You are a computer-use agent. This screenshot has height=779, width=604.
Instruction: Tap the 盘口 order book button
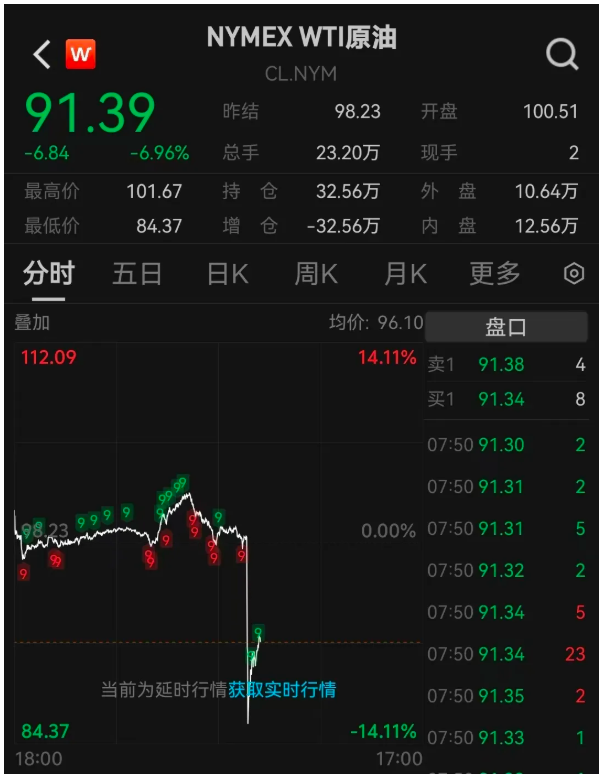[x=506, y=327]
